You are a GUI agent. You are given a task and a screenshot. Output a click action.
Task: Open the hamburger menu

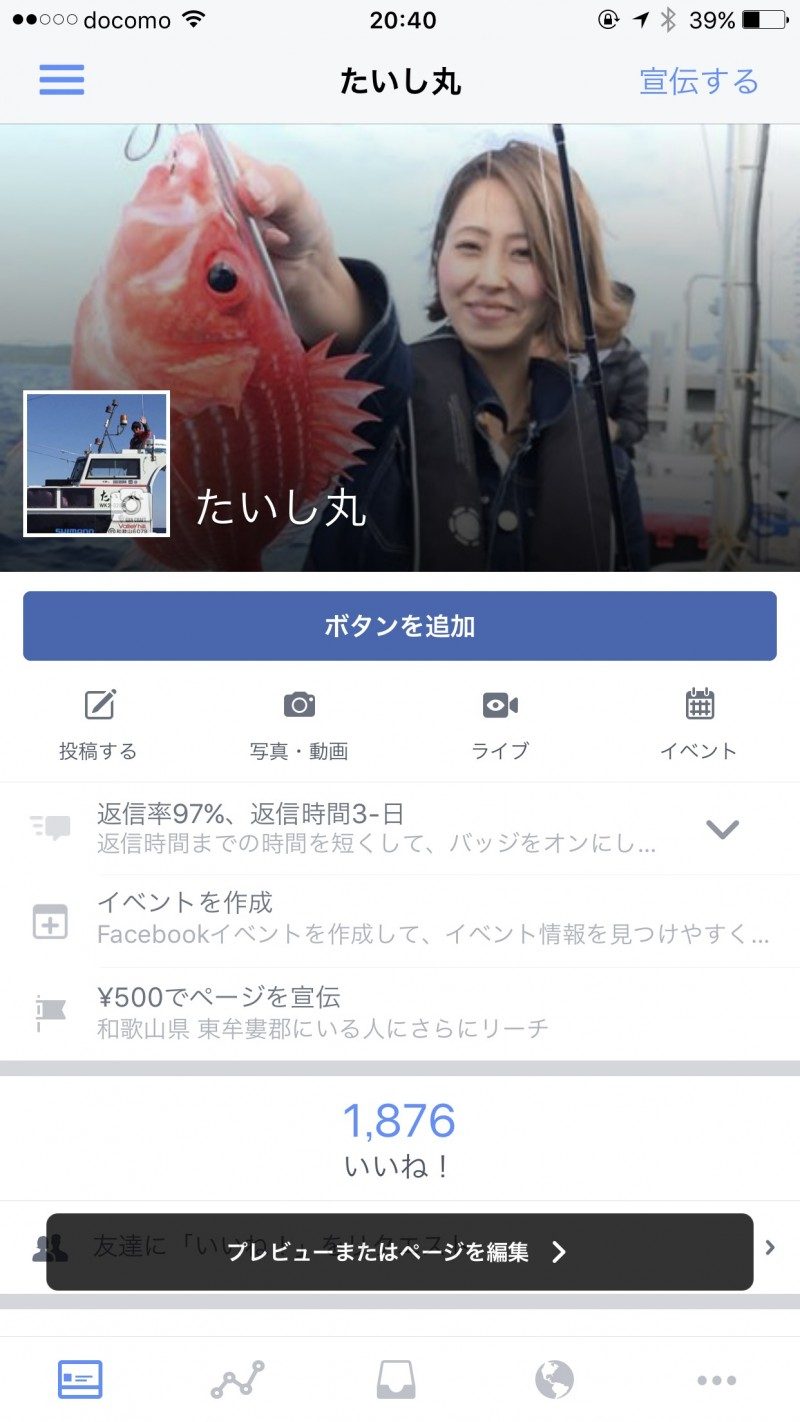click(61, 80)
